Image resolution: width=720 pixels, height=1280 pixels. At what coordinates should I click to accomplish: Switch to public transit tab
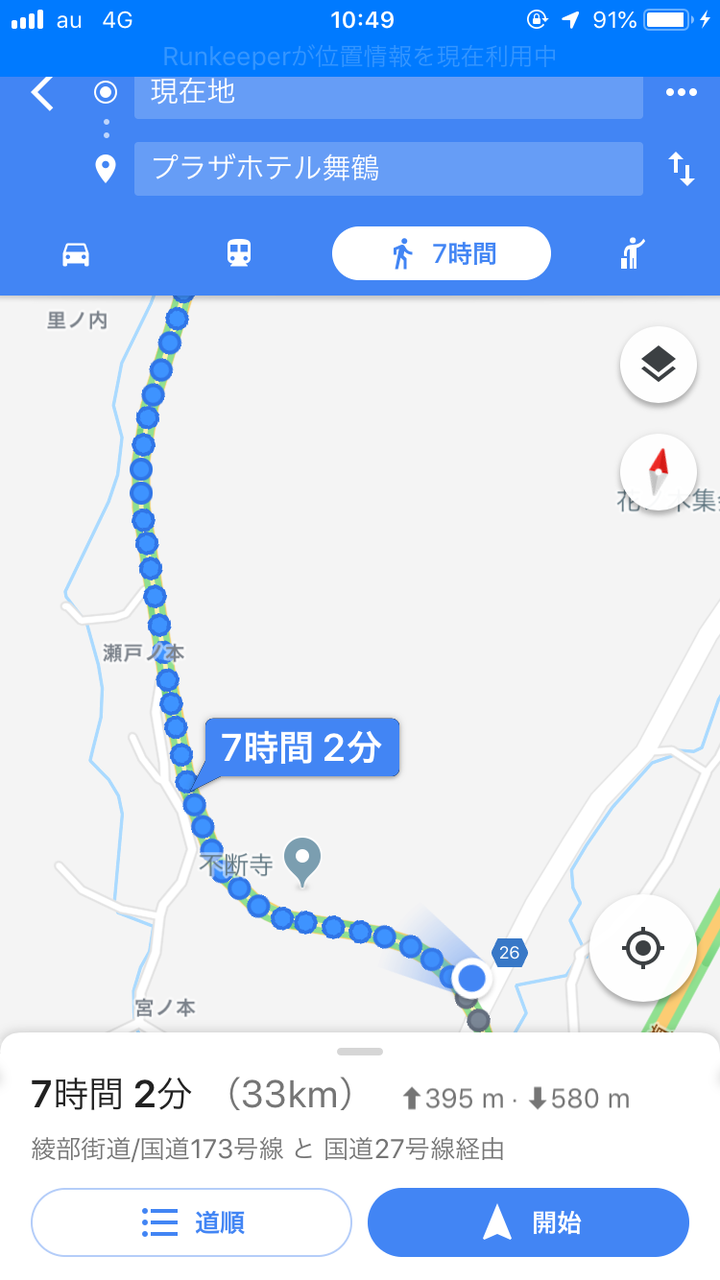pyautogui.click(x=238, y=254)
